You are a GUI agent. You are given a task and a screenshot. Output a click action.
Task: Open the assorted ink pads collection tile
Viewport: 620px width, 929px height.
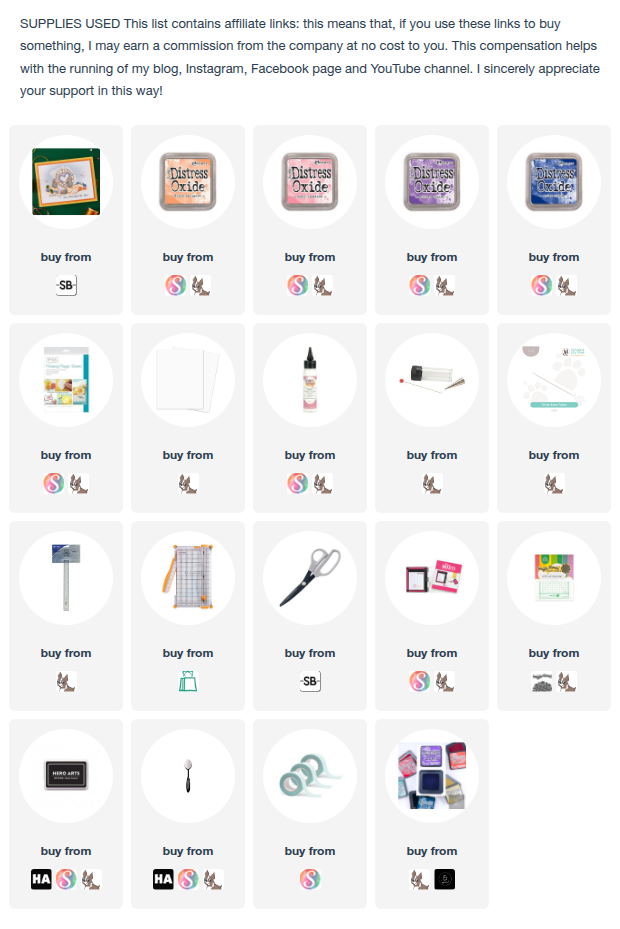[x=432, y=775]
